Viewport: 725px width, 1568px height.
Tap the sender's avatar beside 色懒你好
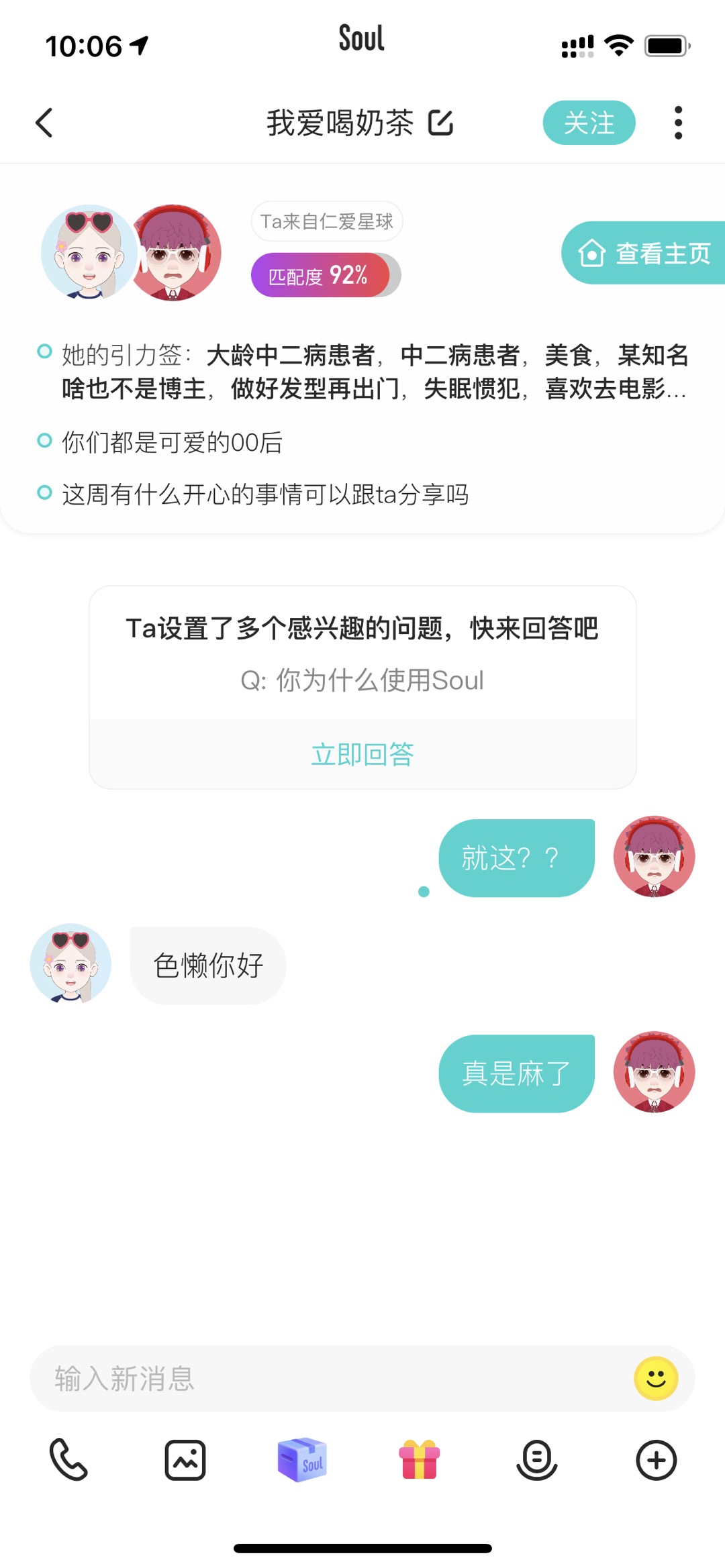point(70,964)
